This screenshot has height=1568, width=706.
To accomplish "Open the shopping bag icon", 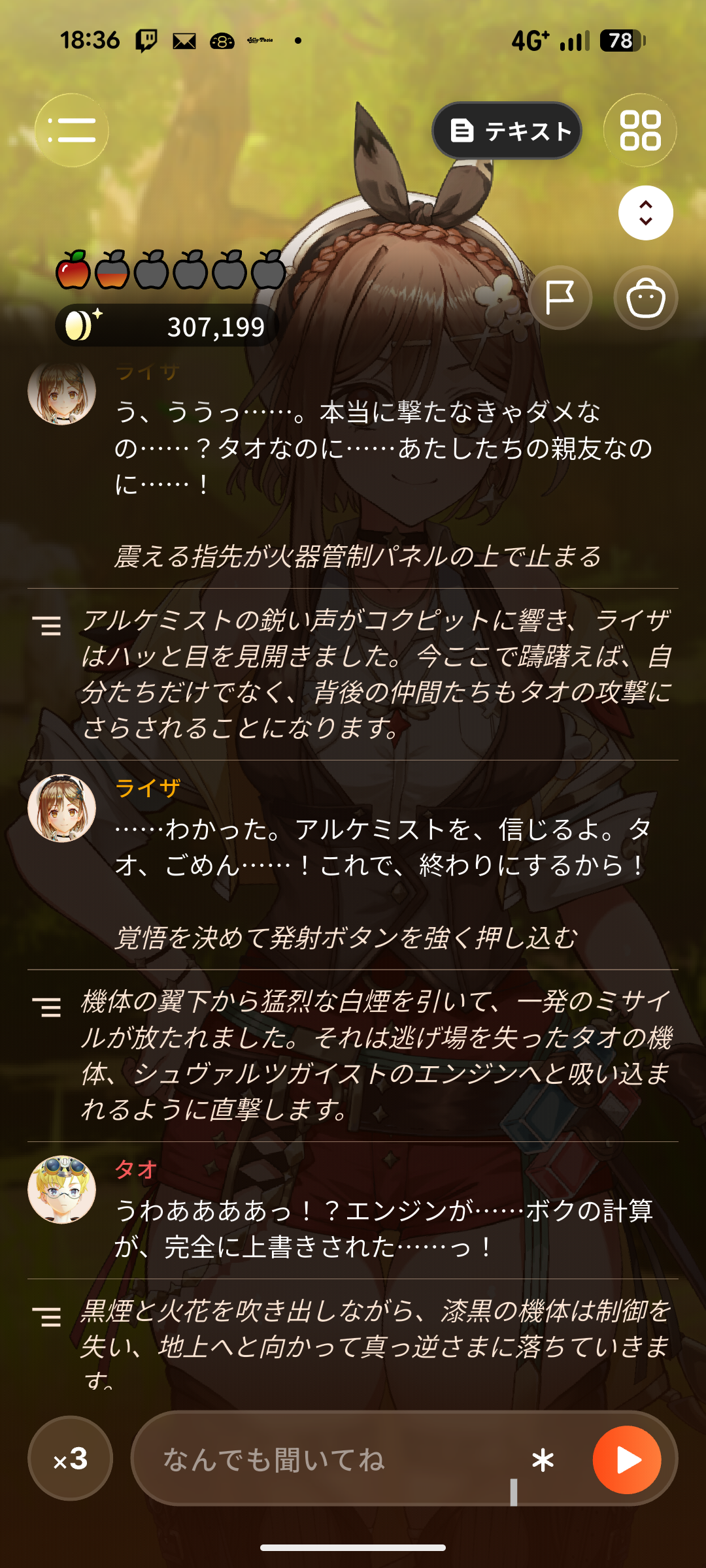I will [x=646, y=298].
